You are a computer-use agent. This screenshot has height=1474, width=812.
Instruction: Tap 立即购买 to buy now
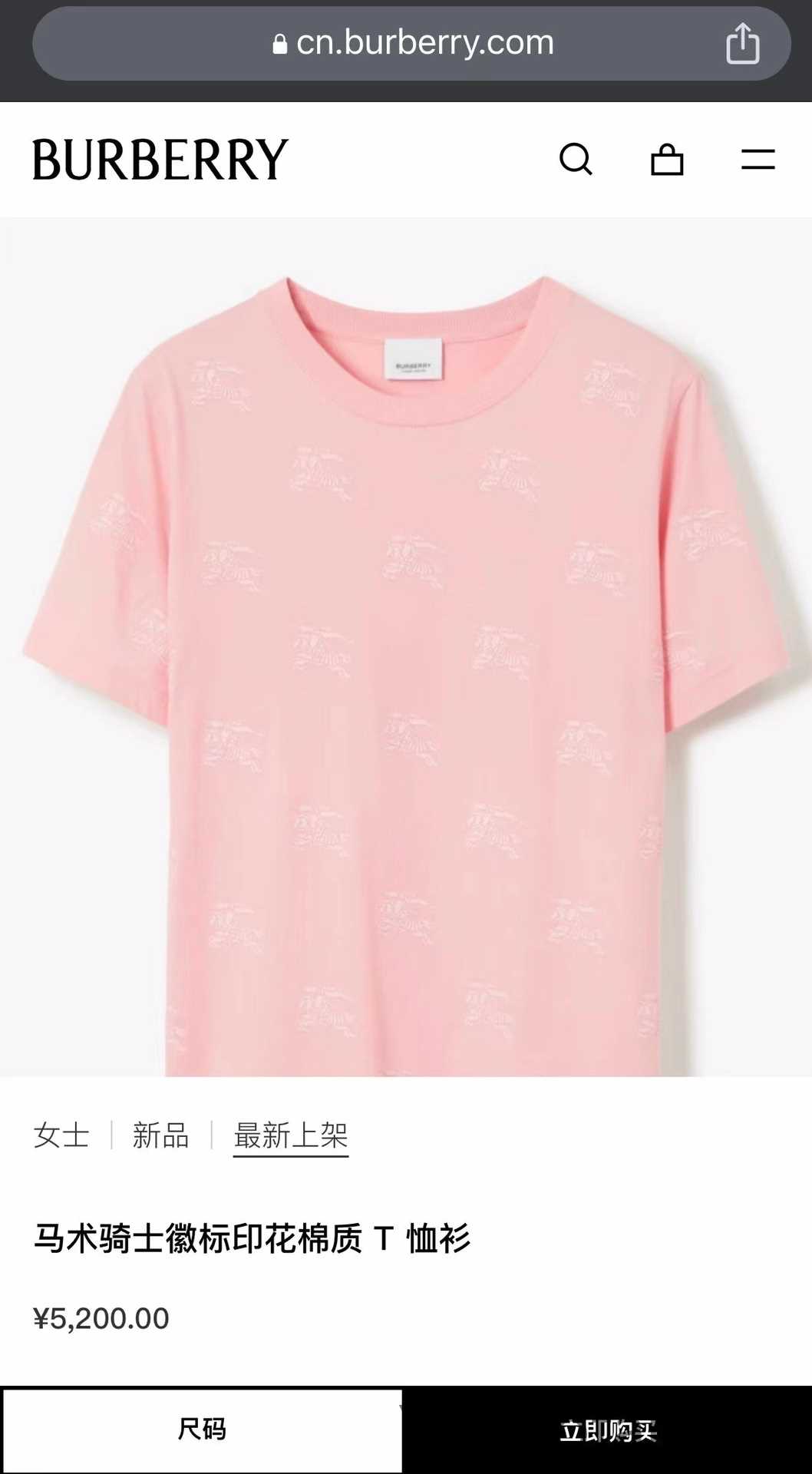[x=607, y=1431]
